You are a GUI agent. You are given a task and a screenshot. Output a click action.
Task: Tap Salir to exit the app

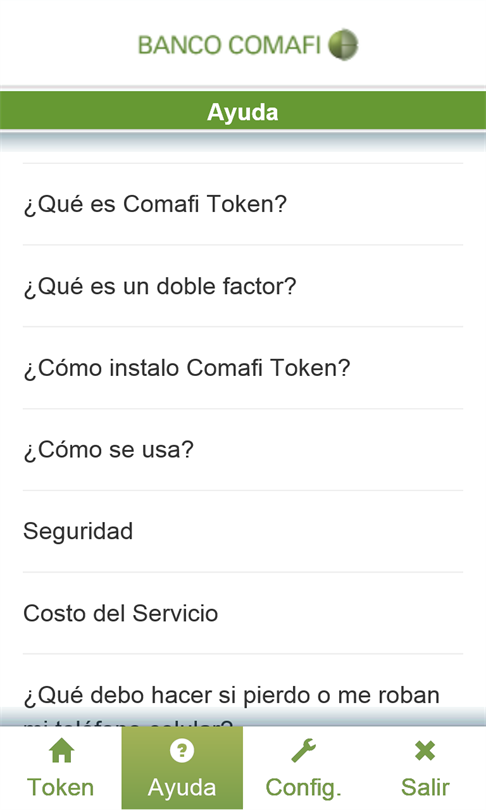click(425, 768)
